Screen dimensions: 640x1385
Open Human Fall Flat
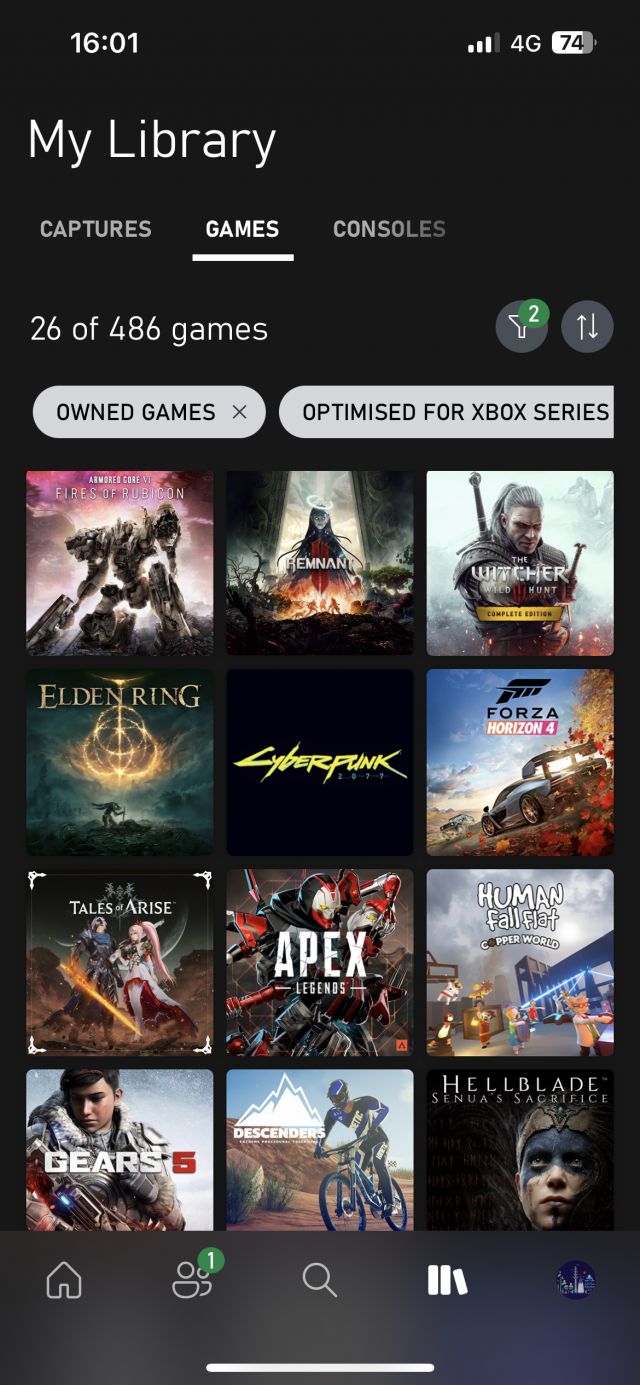coord(520,962)
